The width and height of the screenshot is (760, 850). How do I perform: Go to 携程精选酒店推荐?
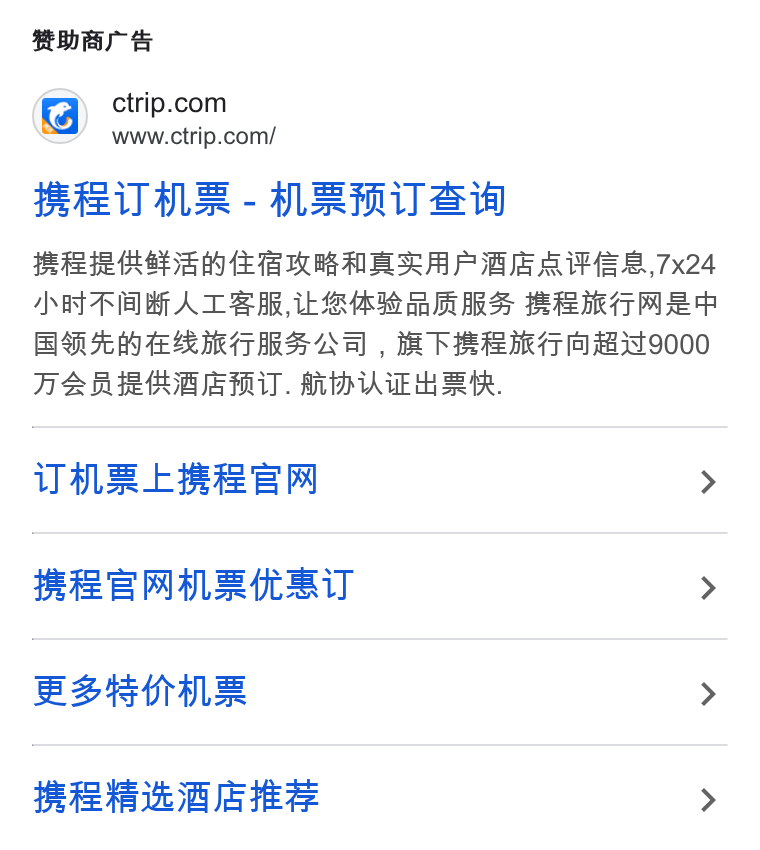click(379, 797)
